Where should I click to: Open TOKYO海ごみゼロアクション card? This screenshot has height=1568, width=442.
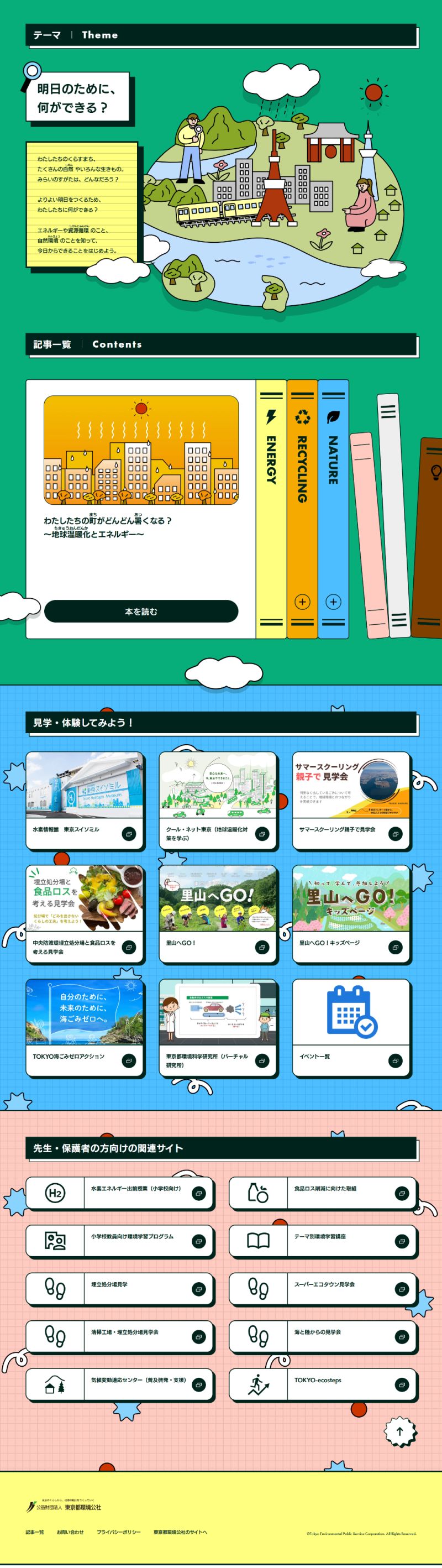[x=85, y=1027]
